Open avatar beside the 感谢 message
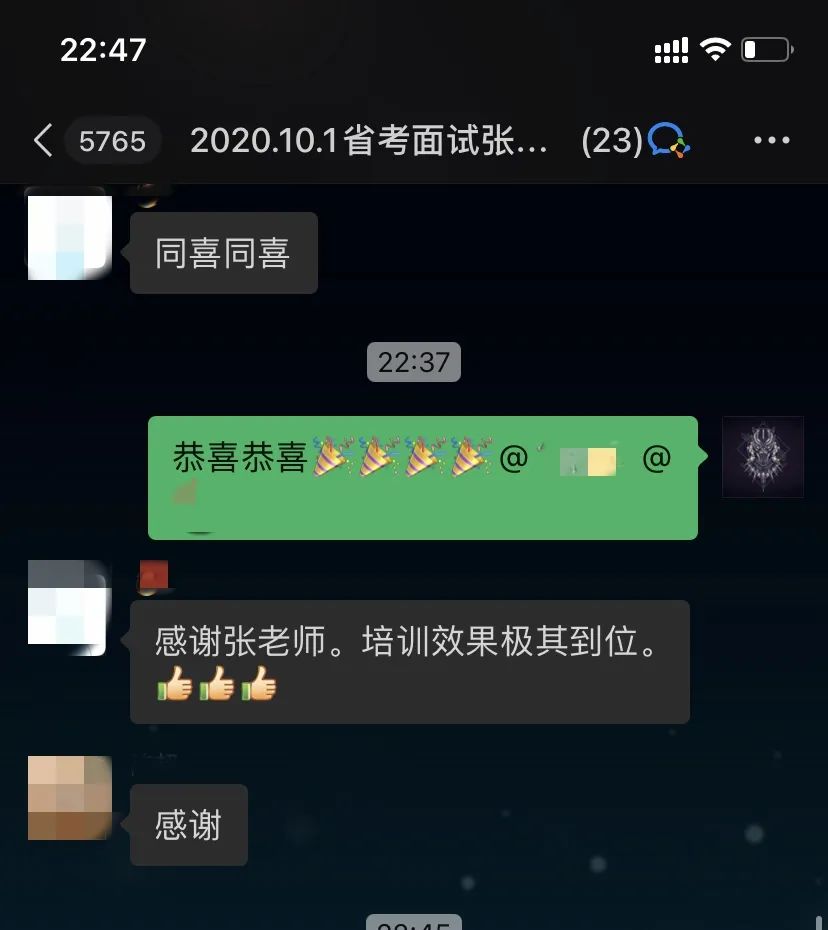The height and width of the screenshot is (930, 828). point(69,797)
